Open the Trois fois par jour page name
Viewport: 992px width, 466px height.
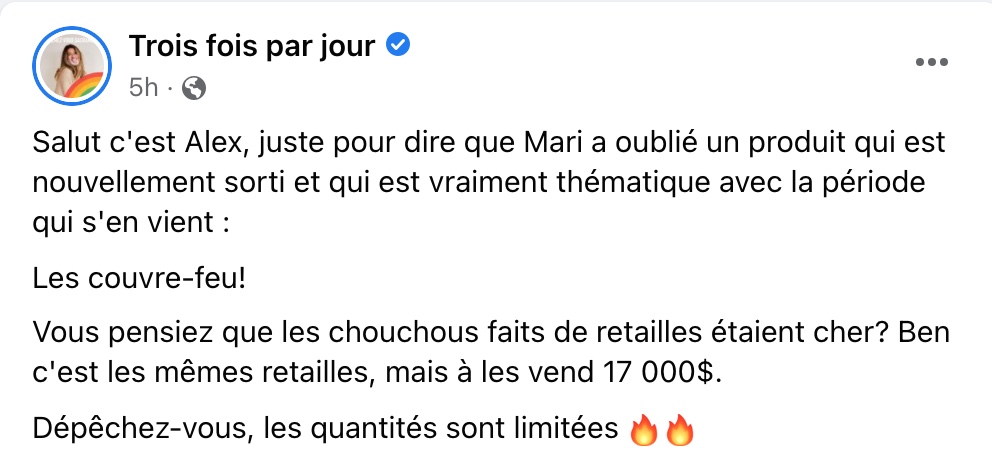[252, 46]
